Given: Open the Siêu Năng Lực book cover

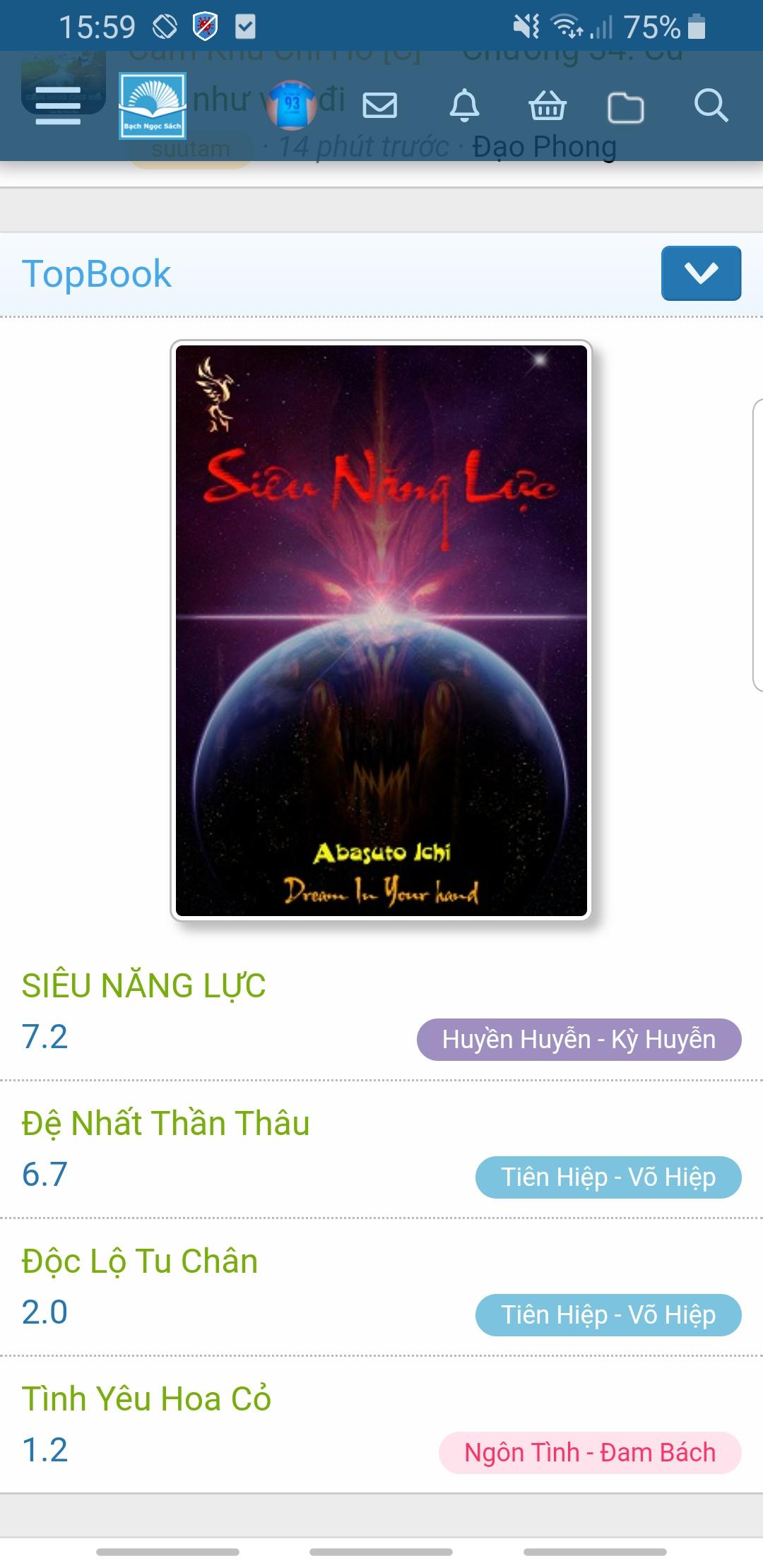Looking at the screenshot, I should [381, 630].
